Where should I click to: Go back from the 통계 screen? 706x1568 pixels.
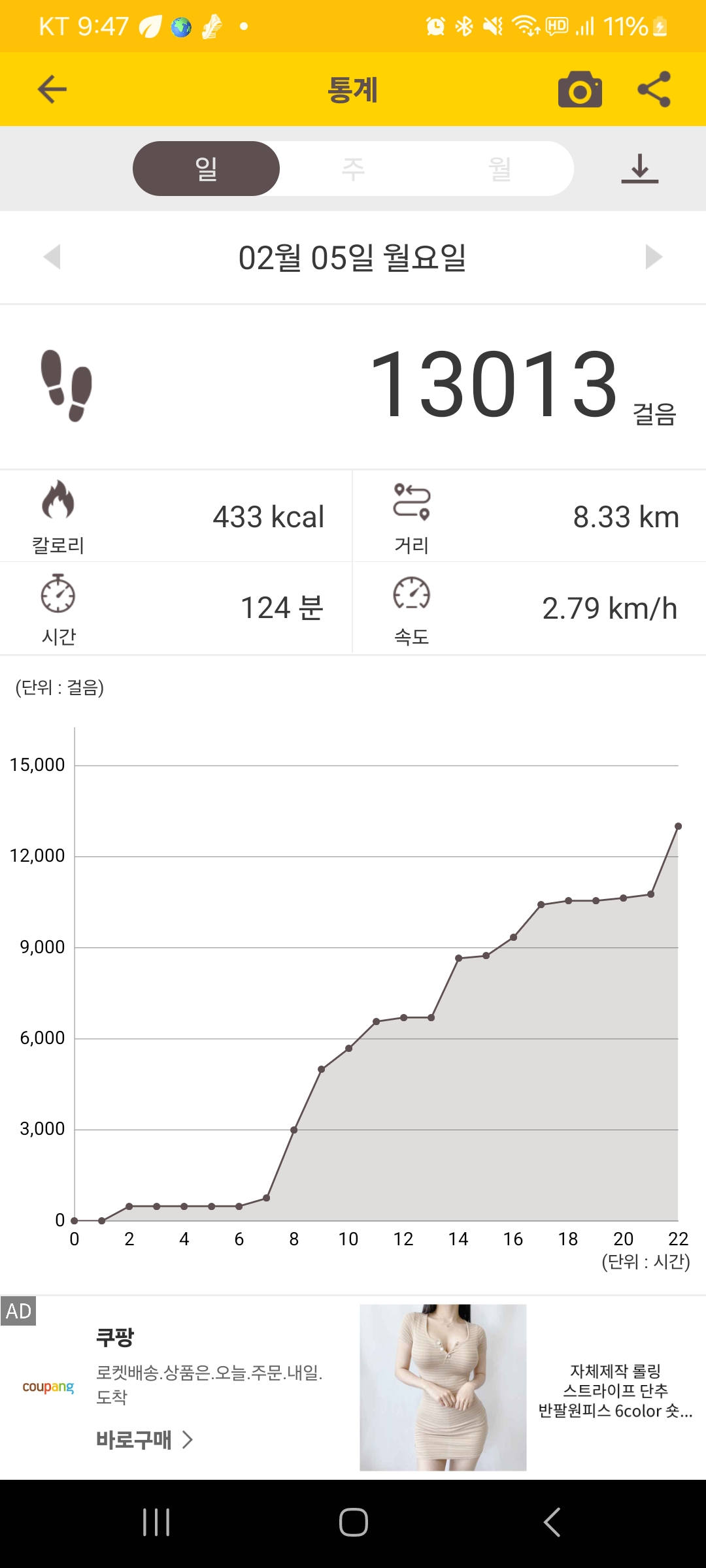click(52, 90)
